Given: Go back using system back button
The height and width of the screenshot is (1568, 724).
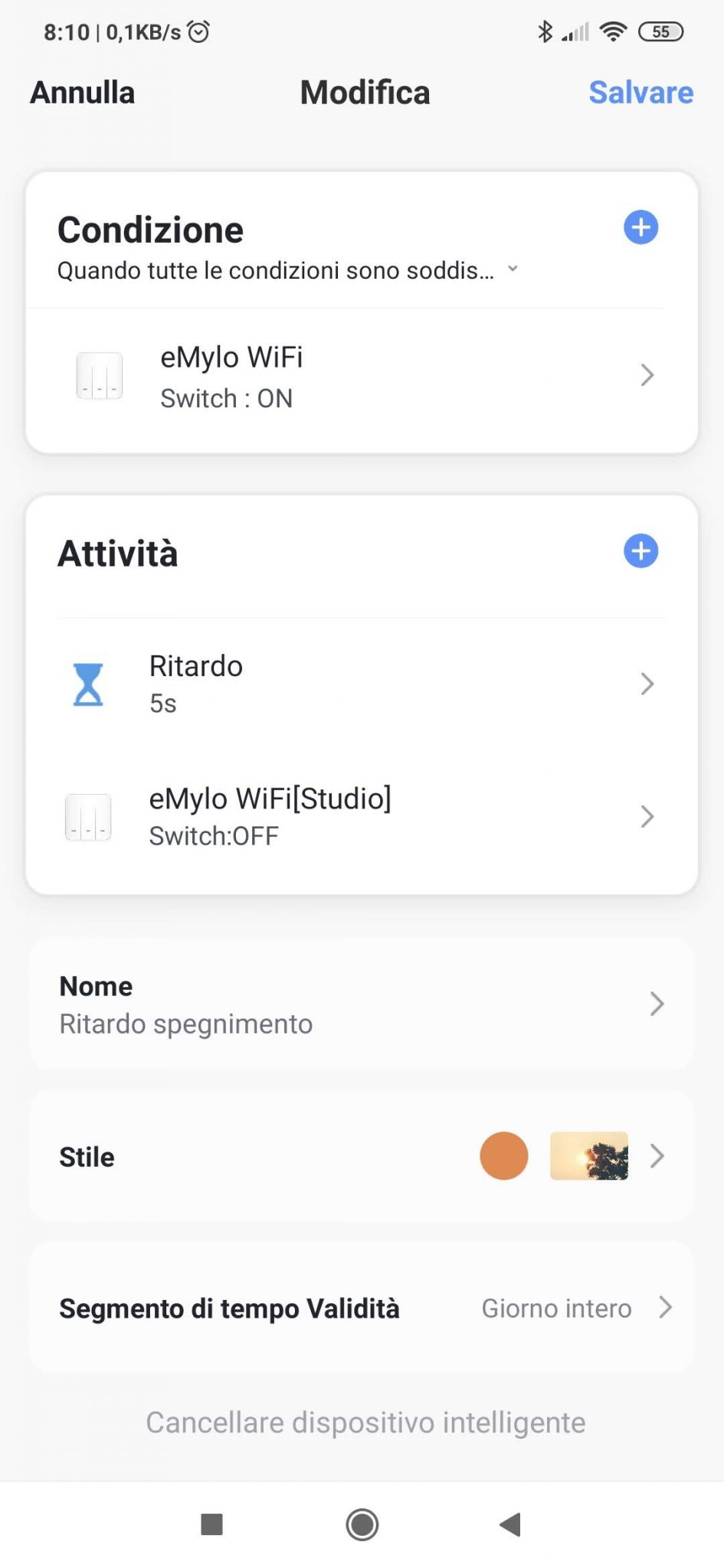Looking at the screenshot, I should (x=510, y=1524).
